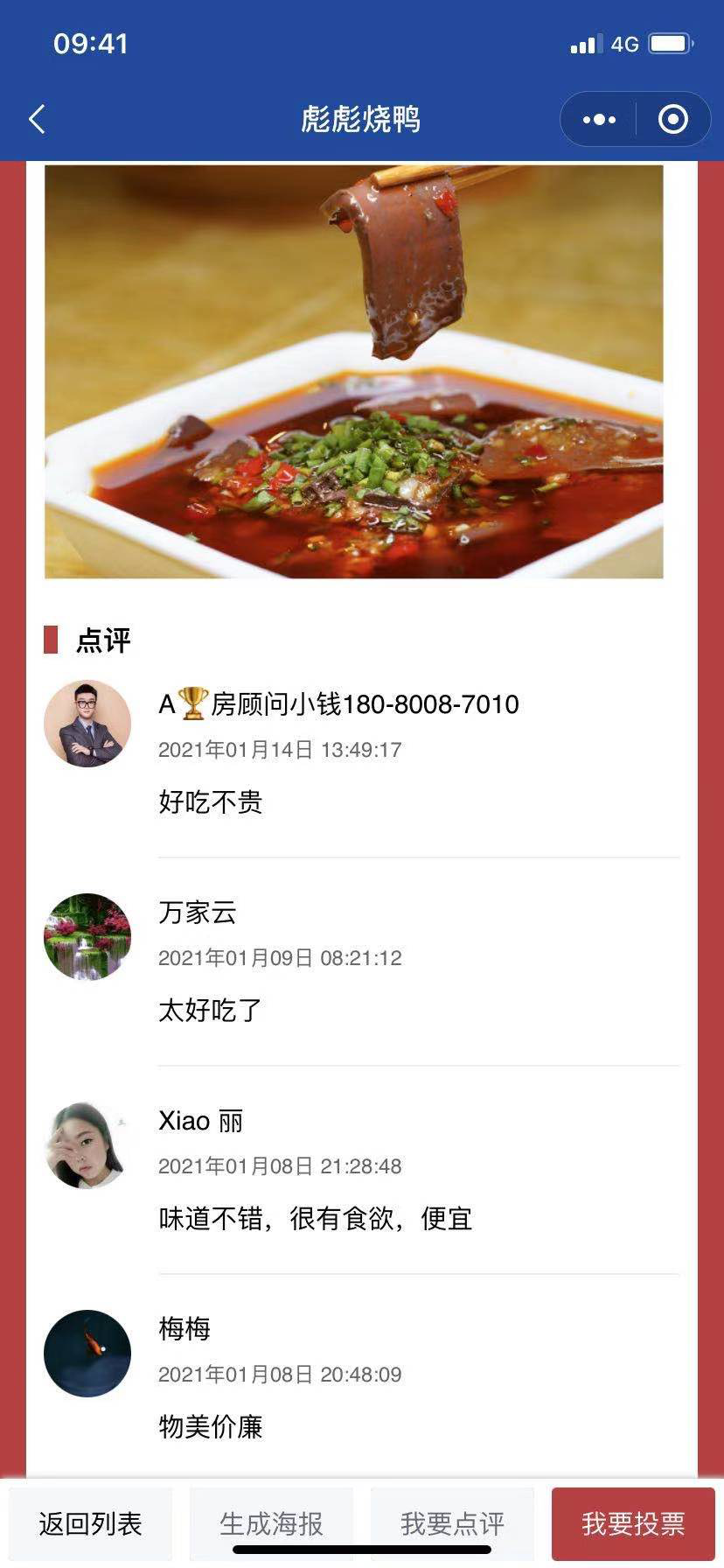Open the mini program more-options menu
The image size is (724, 1568).
[x=599, y=119]
